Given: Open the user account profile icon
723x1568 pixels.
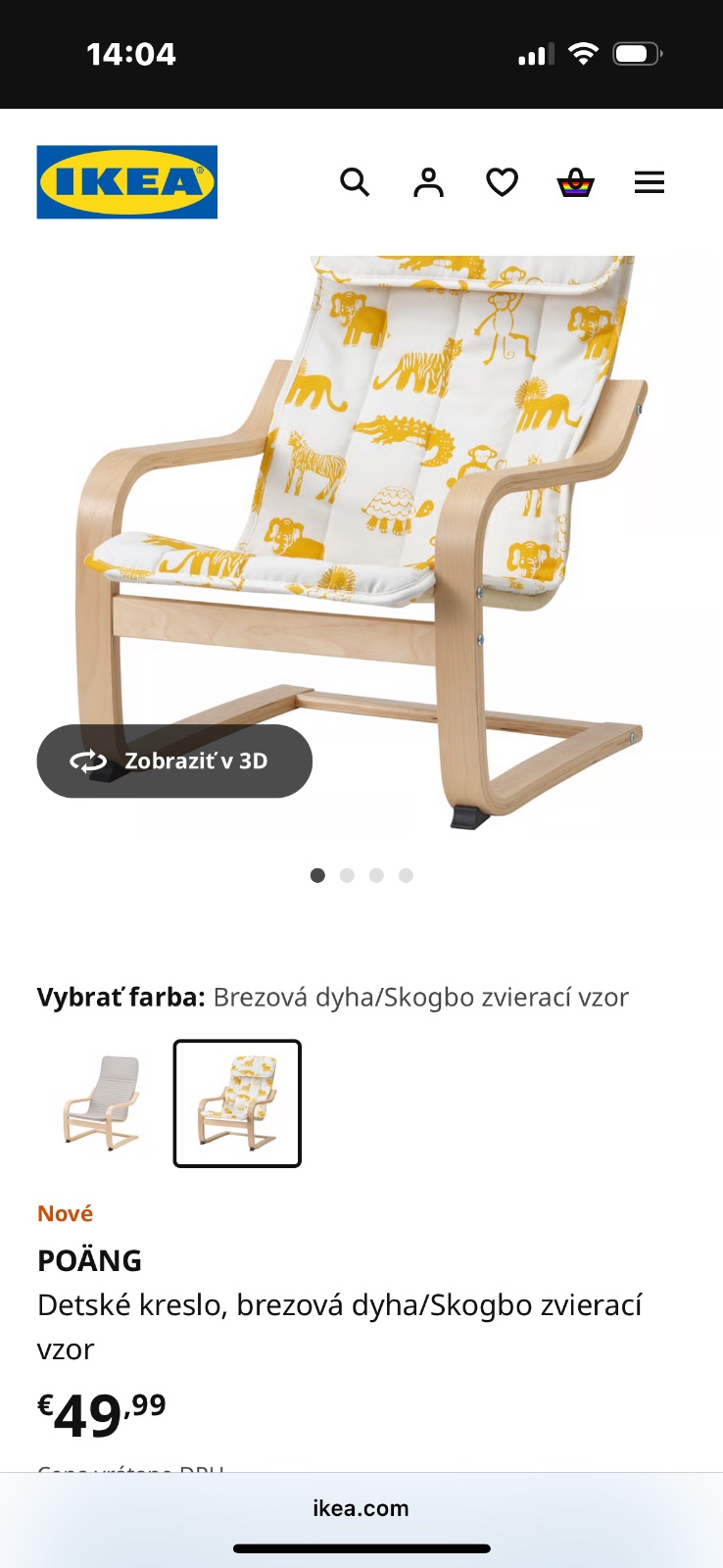Looking at the screenshot, I should [x=428, y=182].
